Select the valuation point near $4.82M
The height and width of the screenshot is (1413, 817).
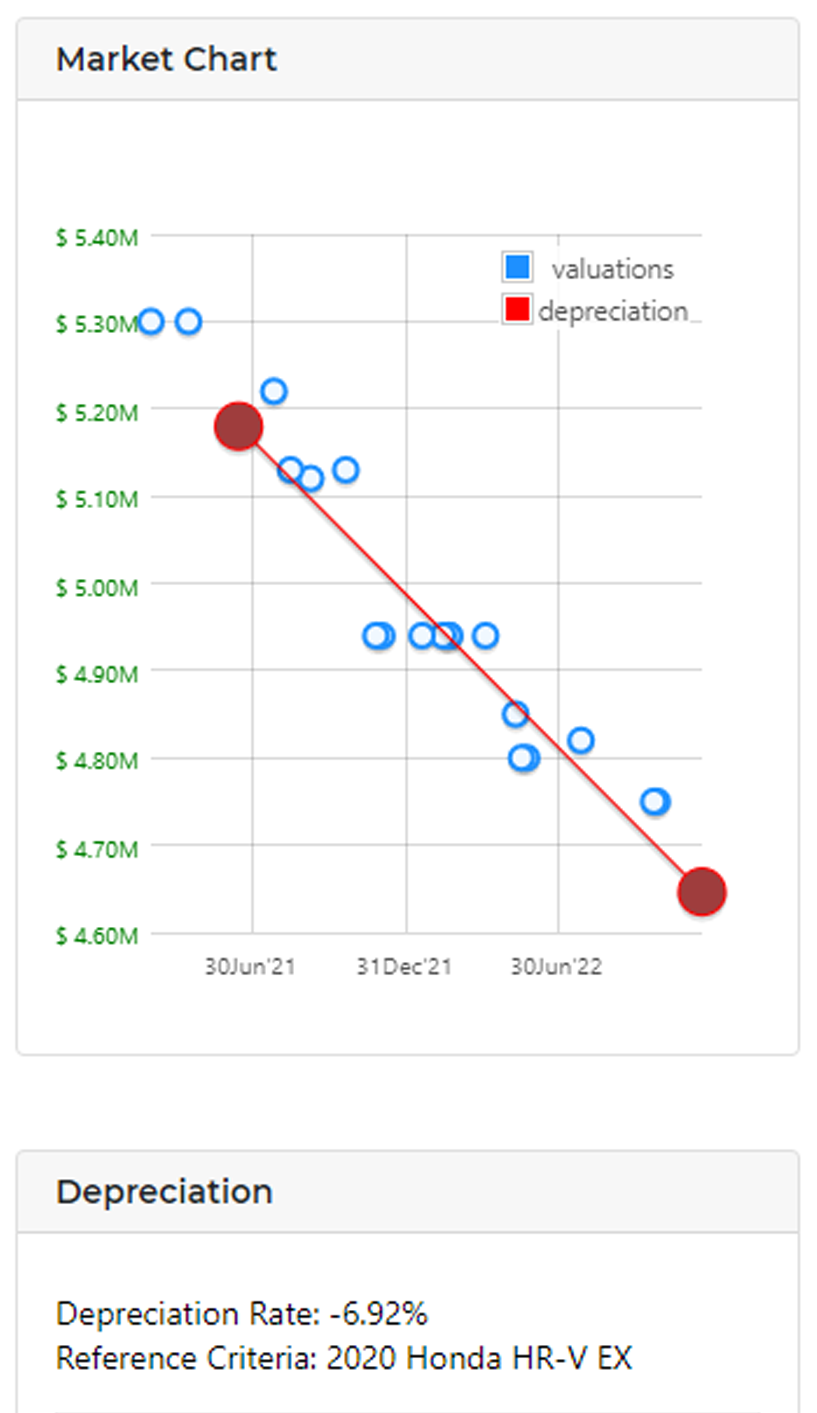pyautogui.click(x=581, y=741)
